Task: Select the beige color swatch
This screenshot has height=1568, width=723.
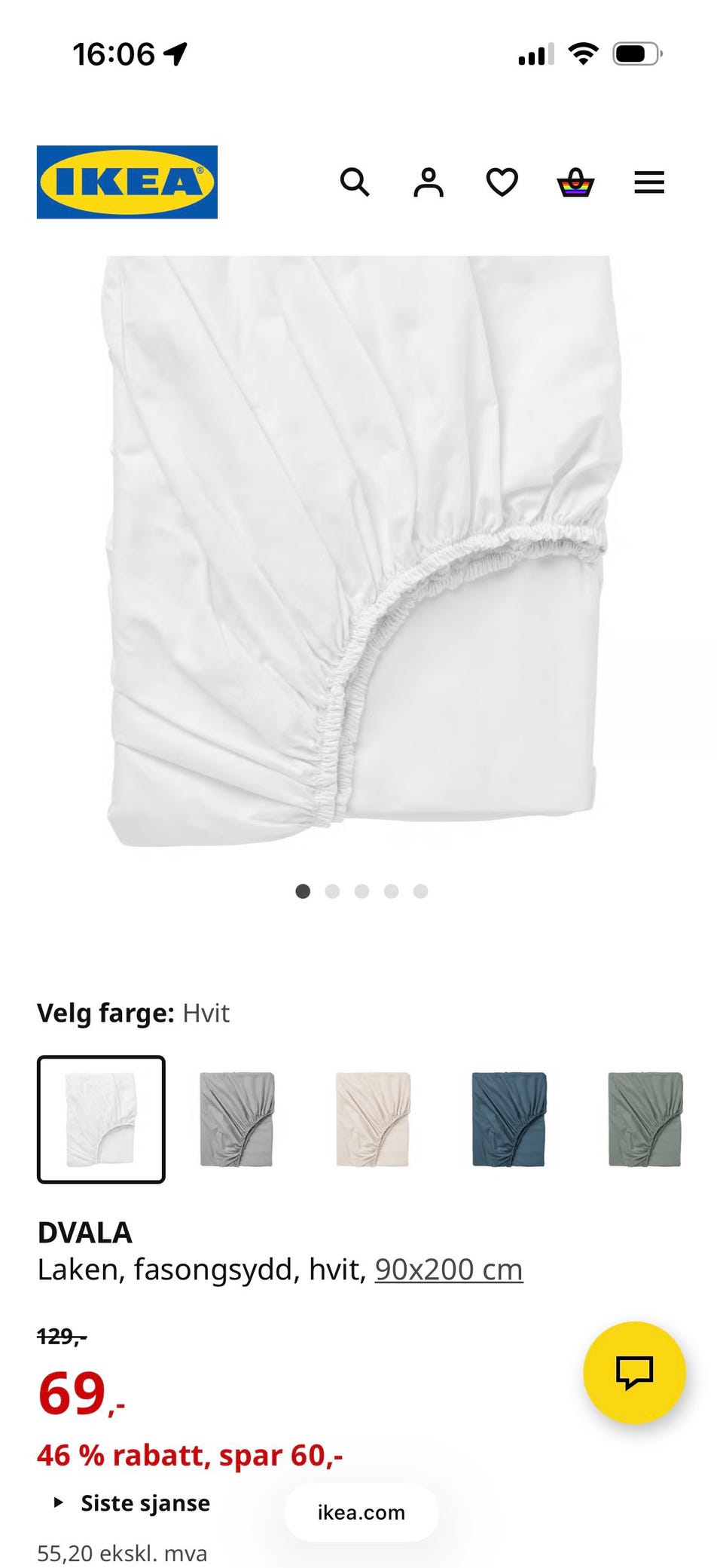Action: [x=373, y=1120]
